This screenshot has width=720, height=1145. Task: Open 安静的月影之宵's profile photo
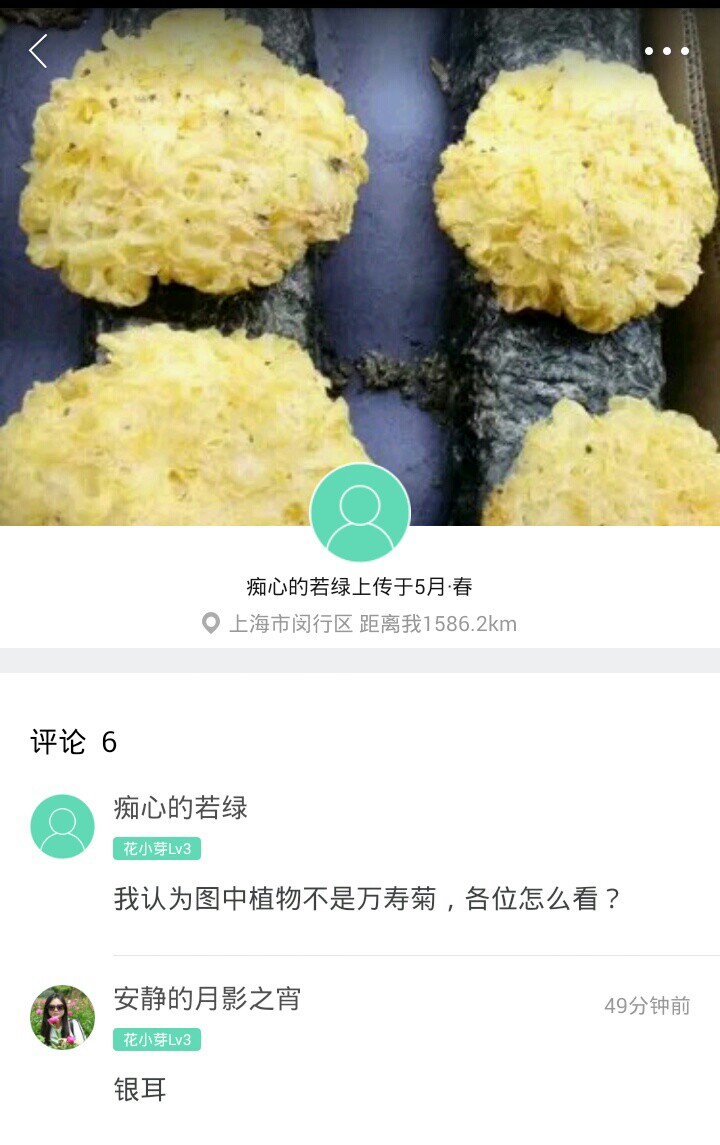pos(62,1017)
